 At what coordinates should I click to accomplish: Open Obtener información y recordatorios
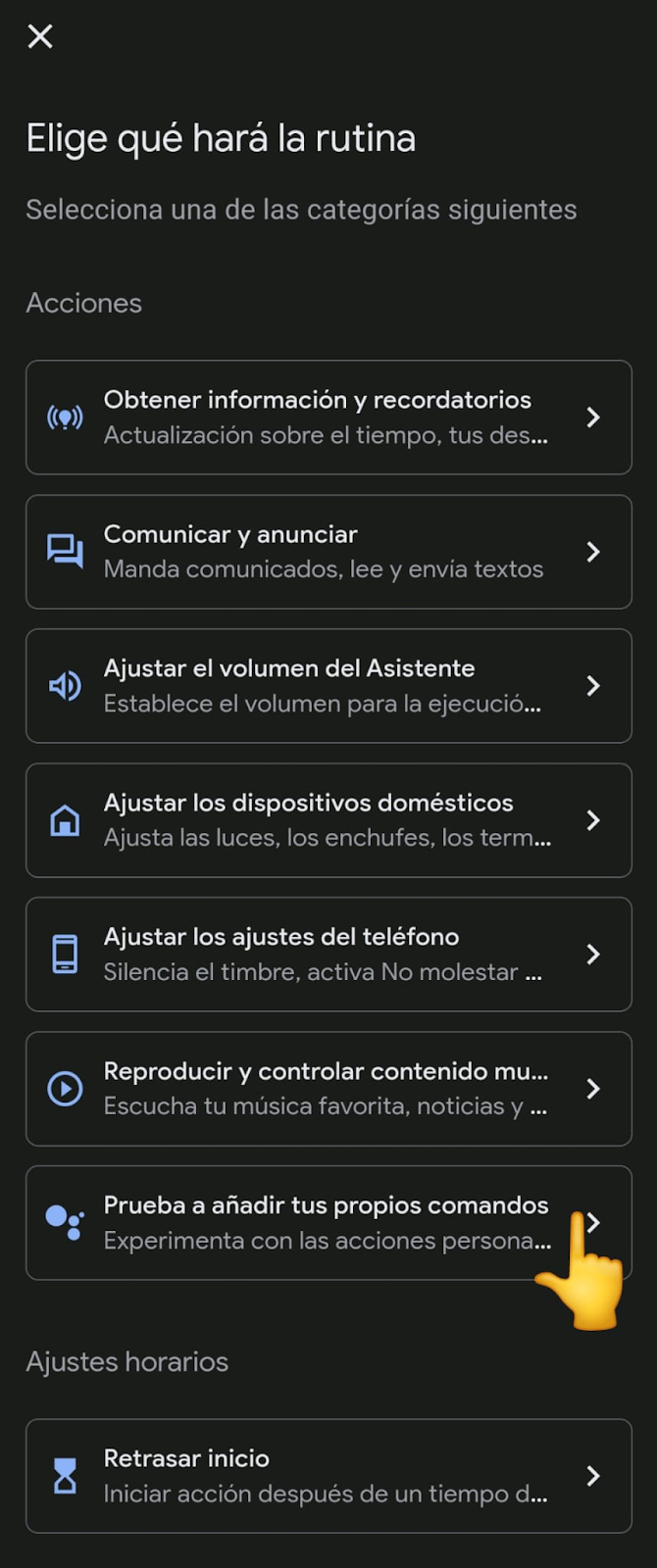328,417
